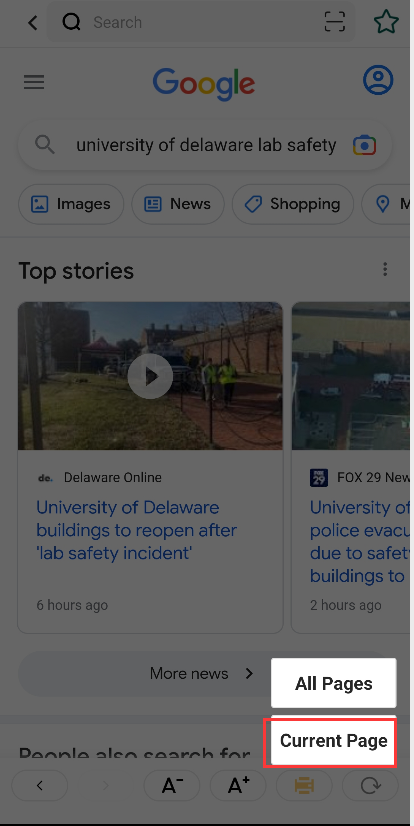Edit the university of delaware lab safety query

point(206,144)
